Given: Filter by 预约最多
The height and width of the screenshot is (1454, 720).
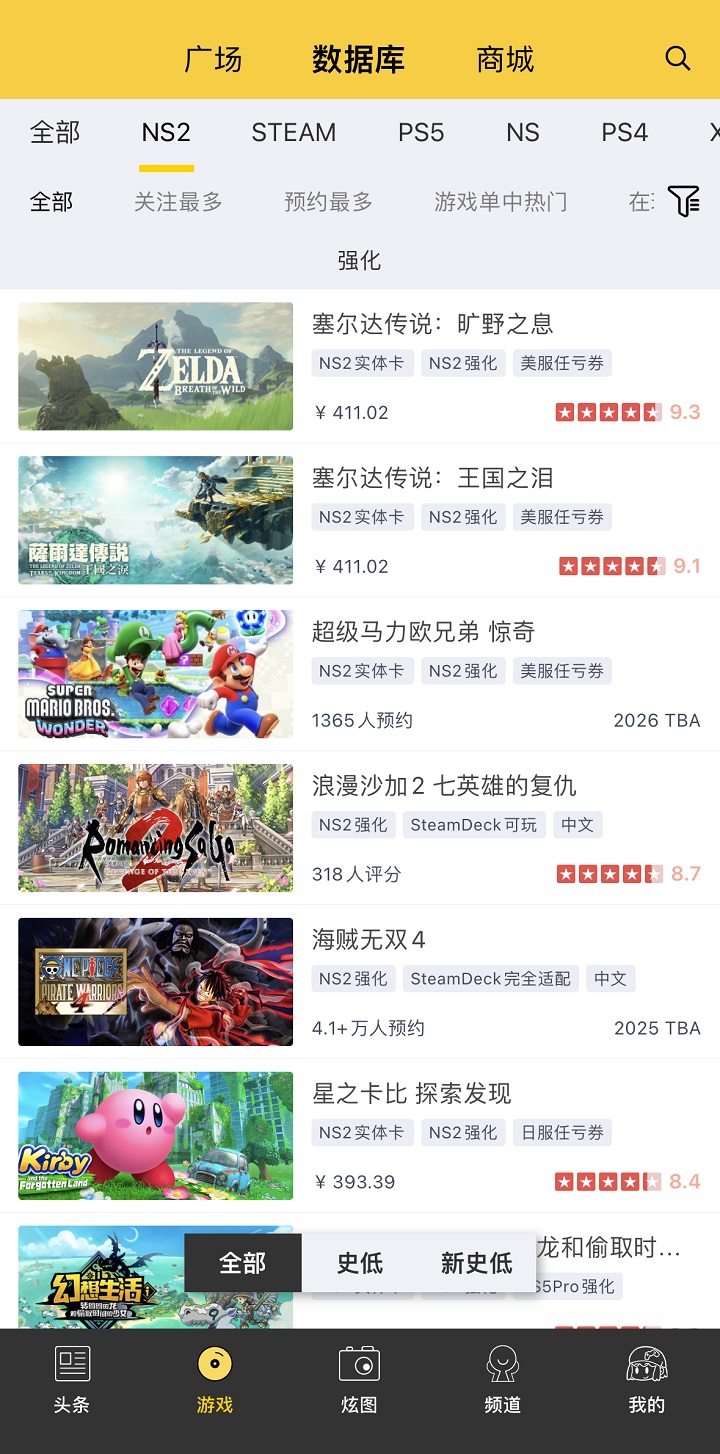Looking at the screenshot, I should pos(328,202).
